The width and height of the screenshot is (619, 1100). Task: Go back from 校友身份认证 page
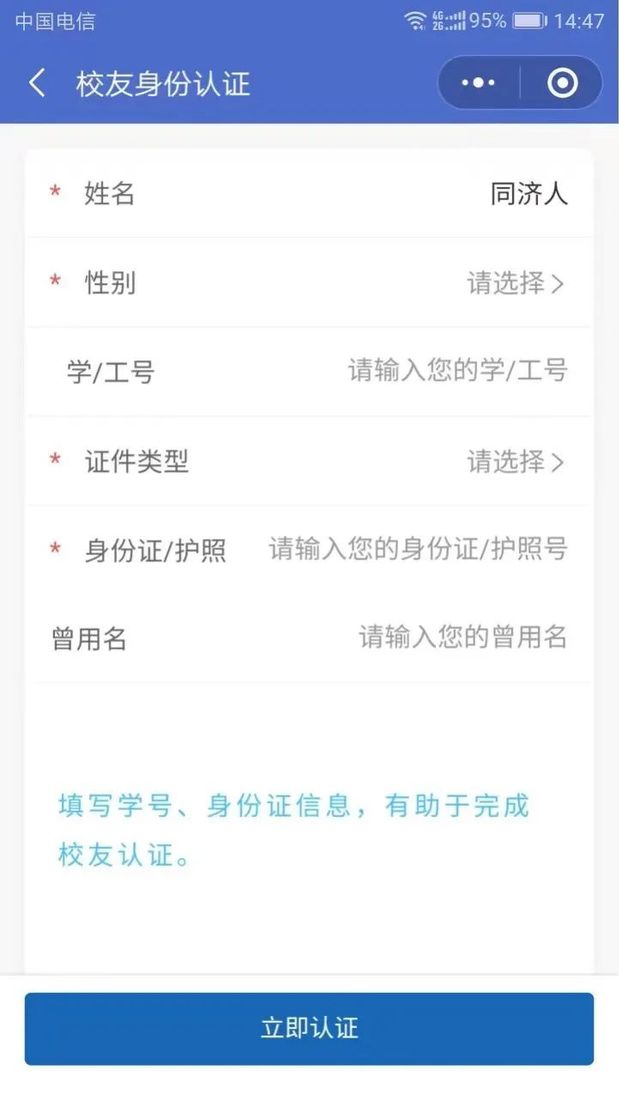point(37,83)
